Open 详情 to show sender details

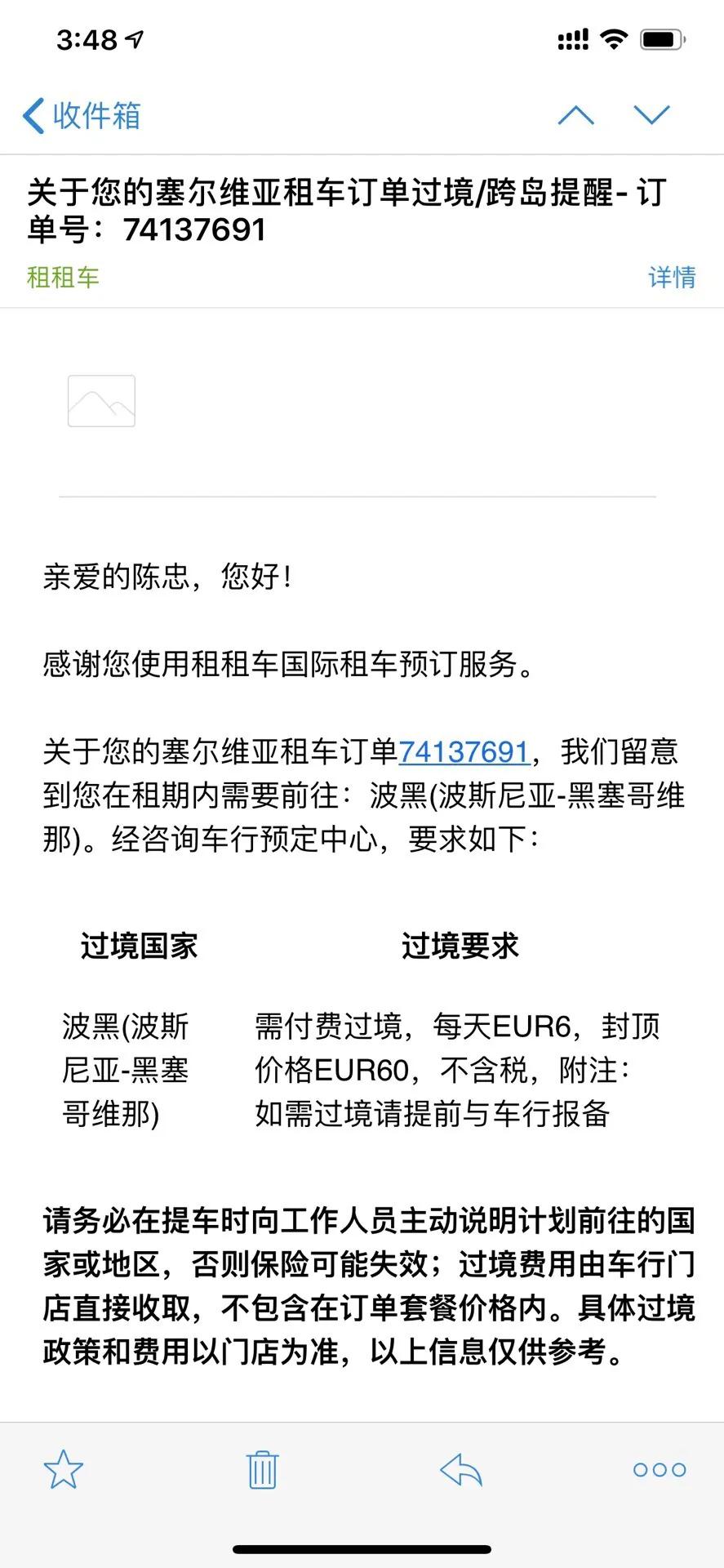671,278
